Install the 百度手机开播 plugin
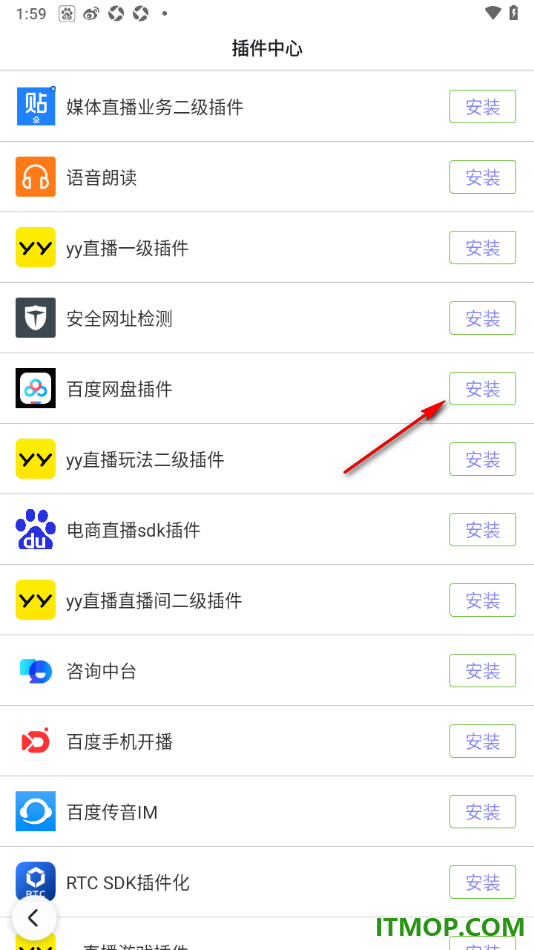This screenshot has width=534, height=950. pos(482,741)
